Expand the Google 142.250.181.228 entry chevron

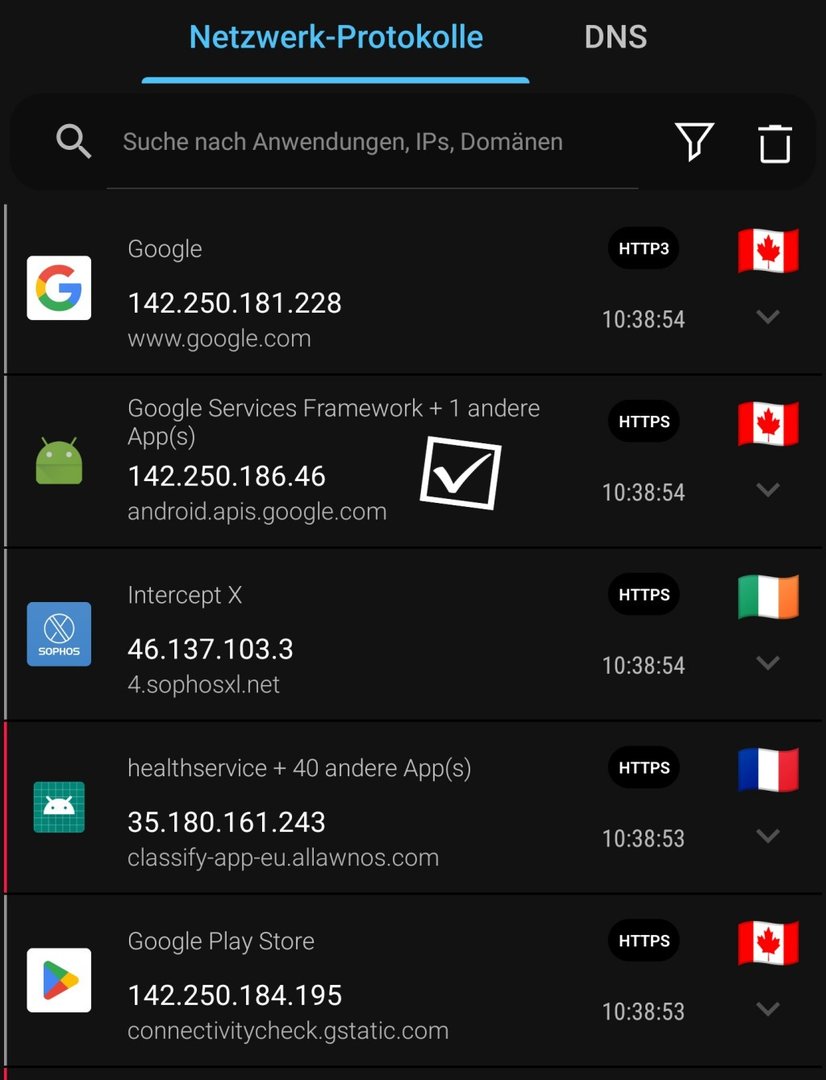coord(768,317)
